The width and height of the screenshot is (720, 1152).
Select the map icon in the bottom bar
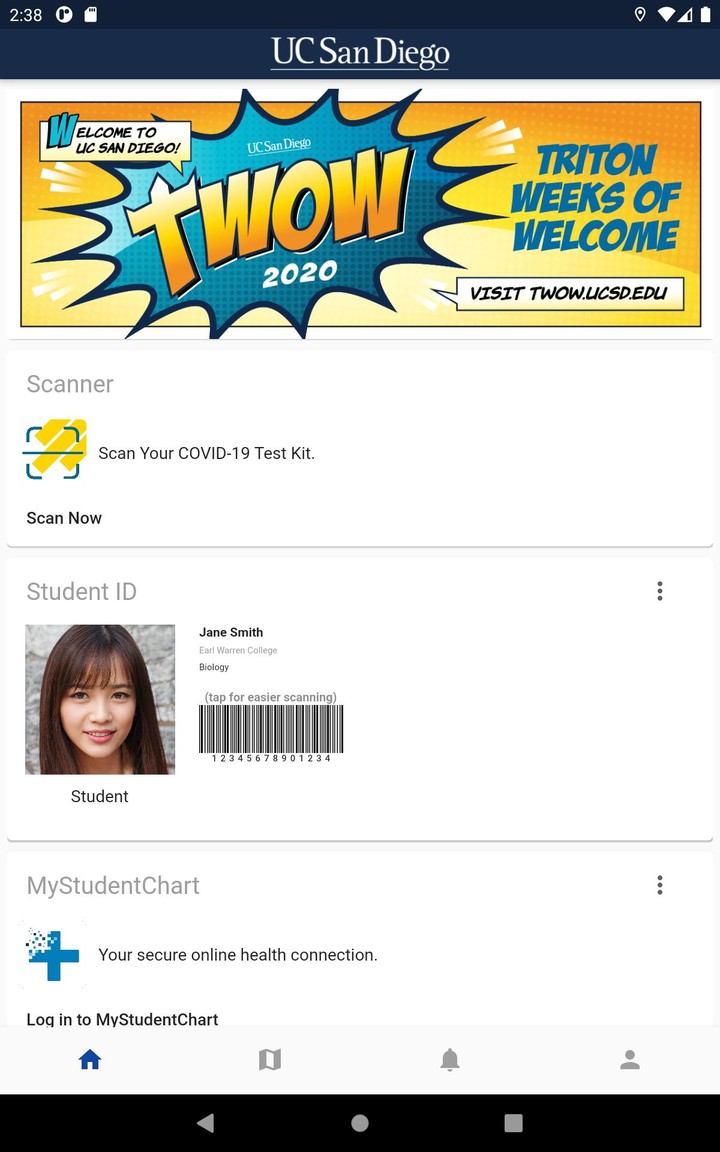[270, 1059]
